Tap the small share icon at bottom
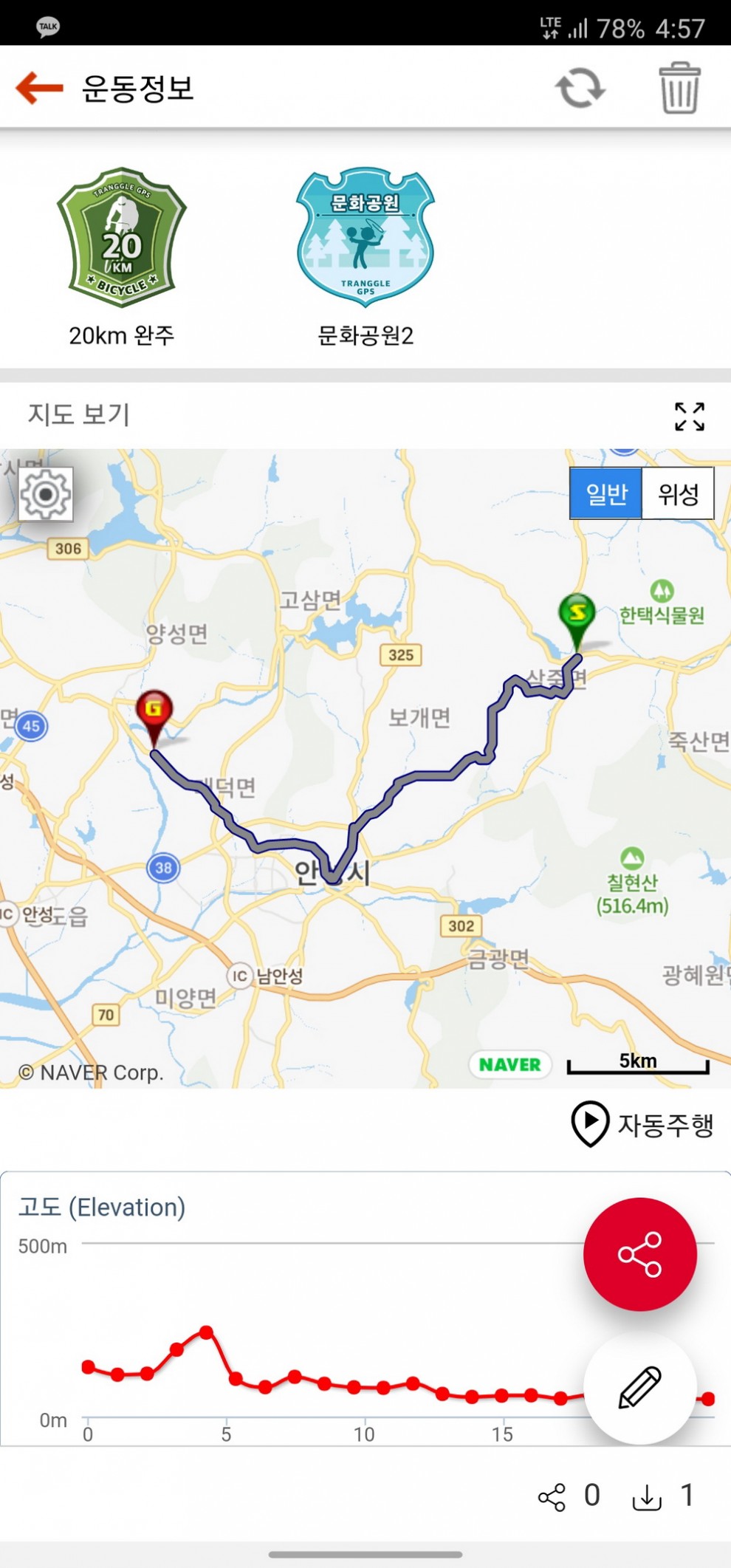The height and width of the screenshot is (1568, 731). pos(552,1497)
